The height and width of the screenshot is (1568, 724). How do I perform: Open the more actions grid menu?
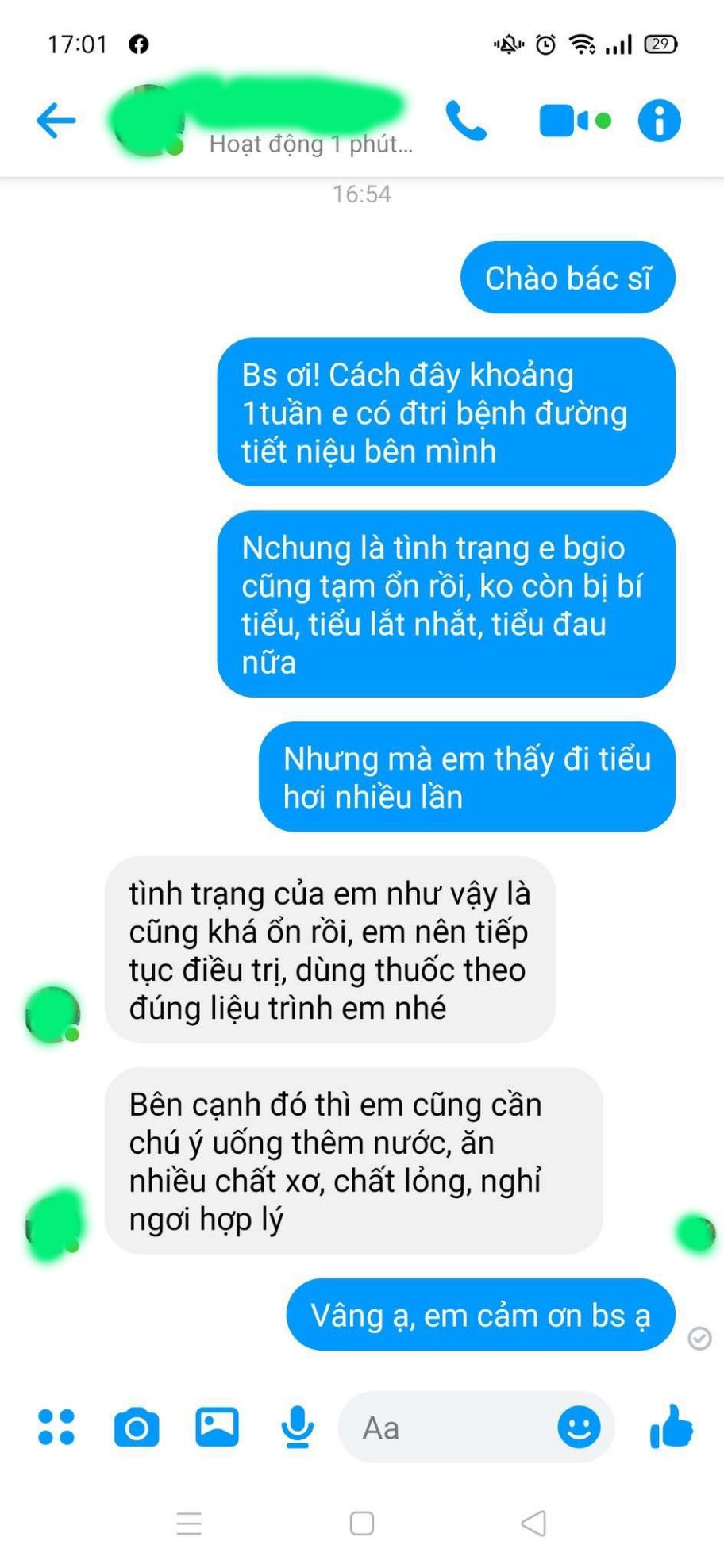pyautogui.click(x=56, y=1427)
